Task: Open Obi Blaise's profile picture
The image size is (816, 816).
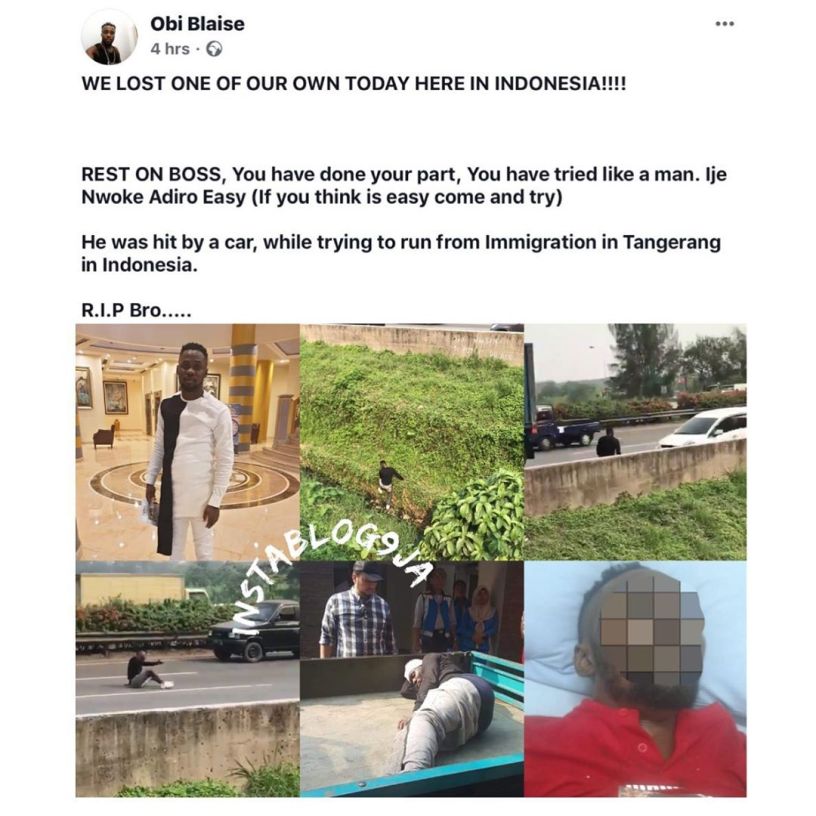Action: coord(108,36)
